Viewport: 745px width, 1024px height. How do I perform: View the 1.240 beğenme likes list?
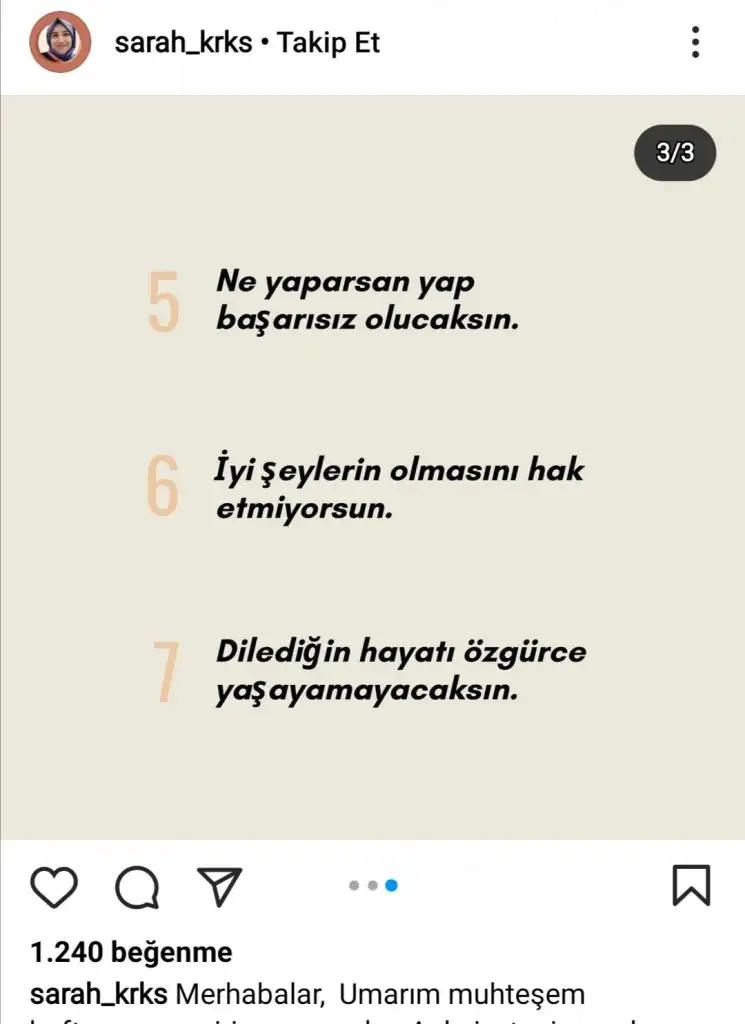click(131, 952)
